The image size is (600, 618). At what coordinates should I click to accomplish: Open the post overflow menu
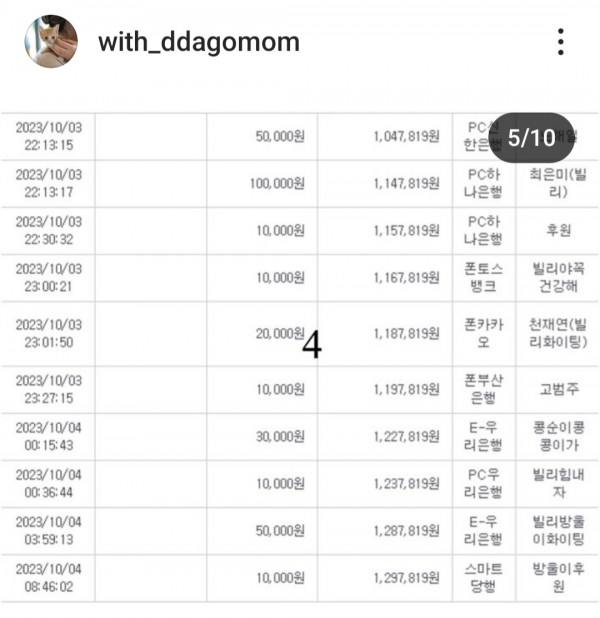click(561, 42)
